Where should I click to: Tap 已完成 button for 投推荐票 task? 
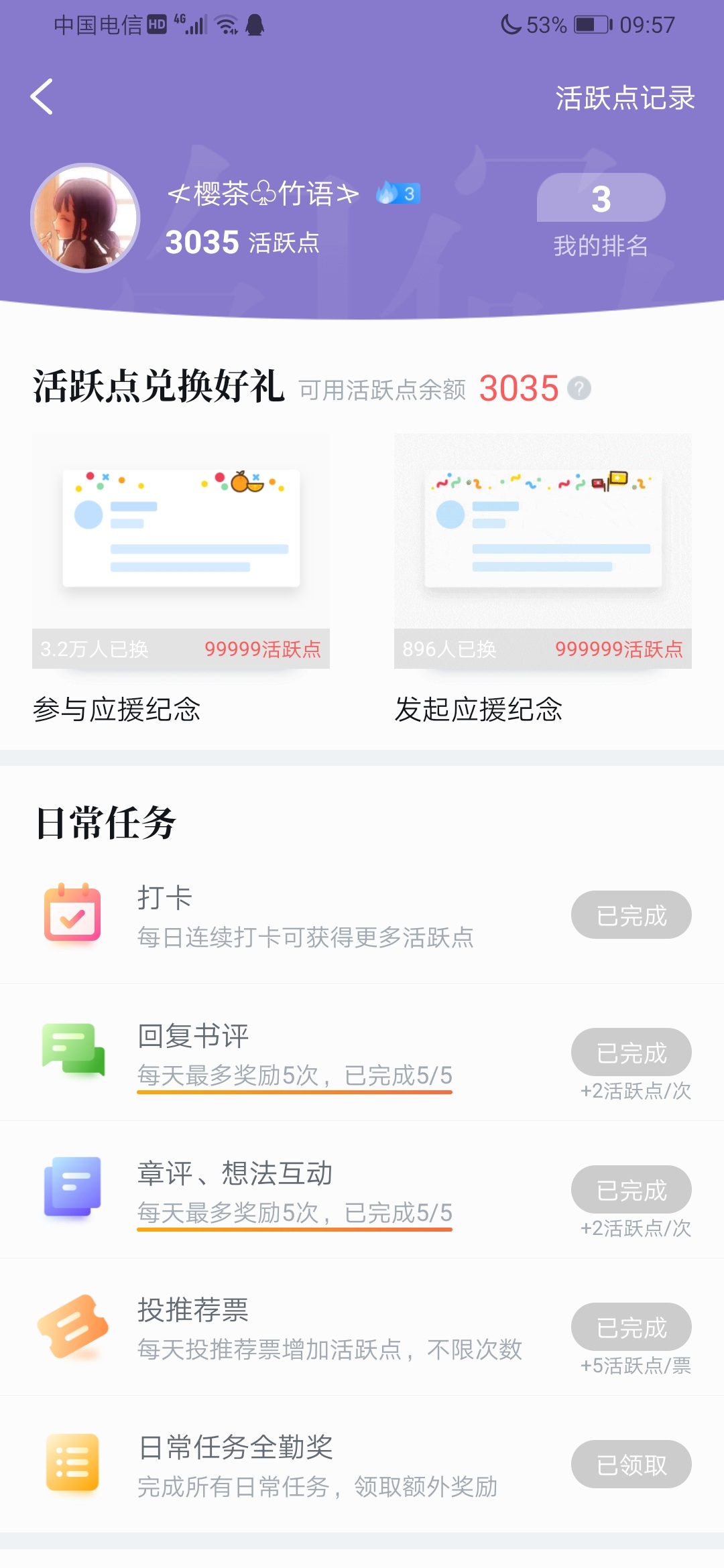(x=631, y=1327)
